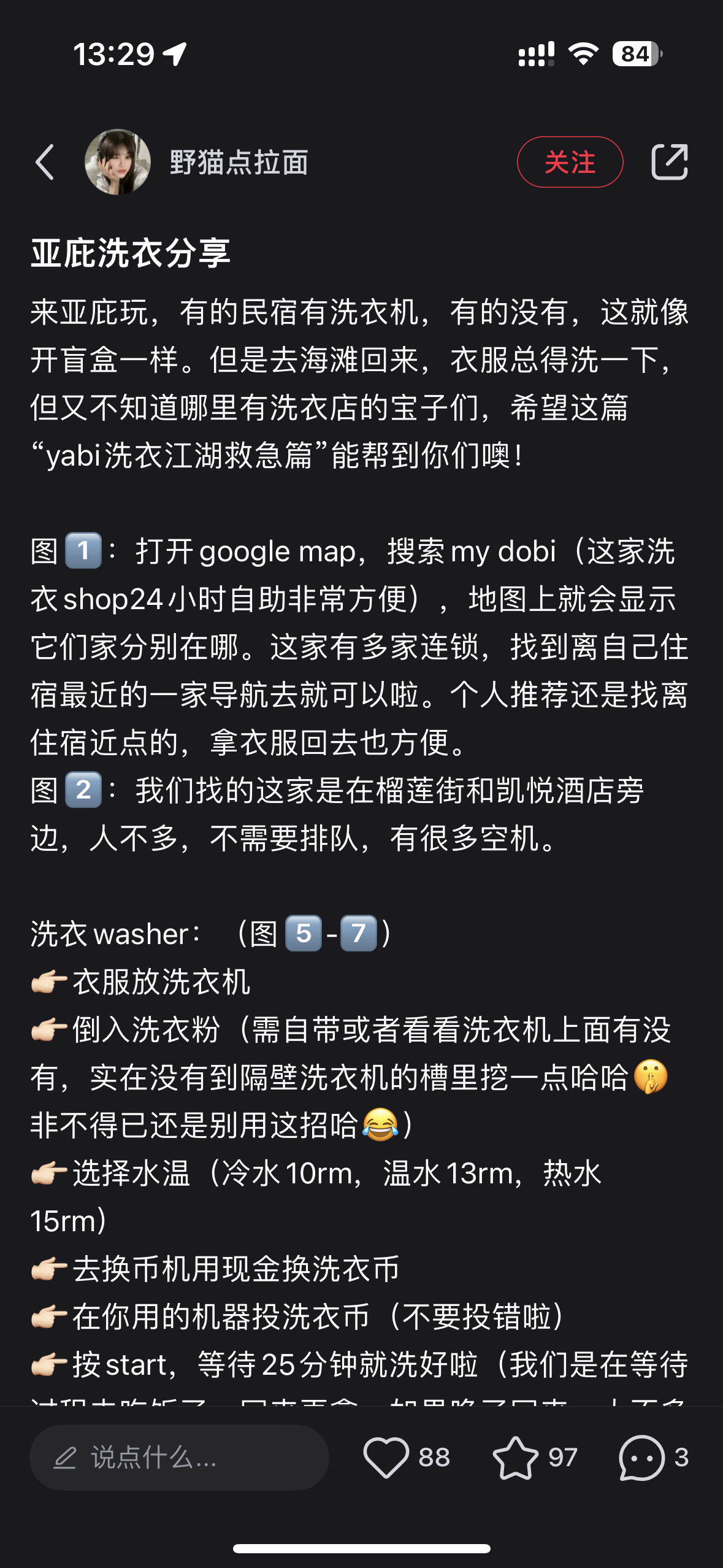The image size is (723, 1568).
Task: Save the post with the star icon
Action: click(x=515, y=1458)
